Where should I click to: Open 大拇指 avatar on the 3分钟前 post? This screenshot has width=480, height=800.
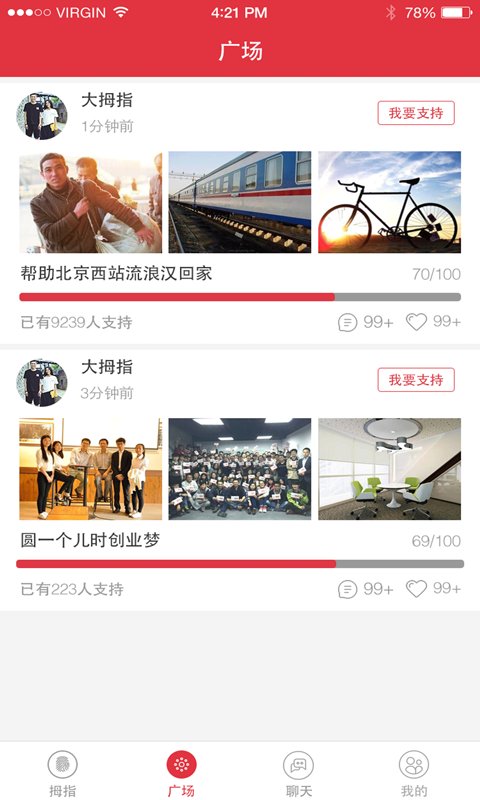[42, 383]
